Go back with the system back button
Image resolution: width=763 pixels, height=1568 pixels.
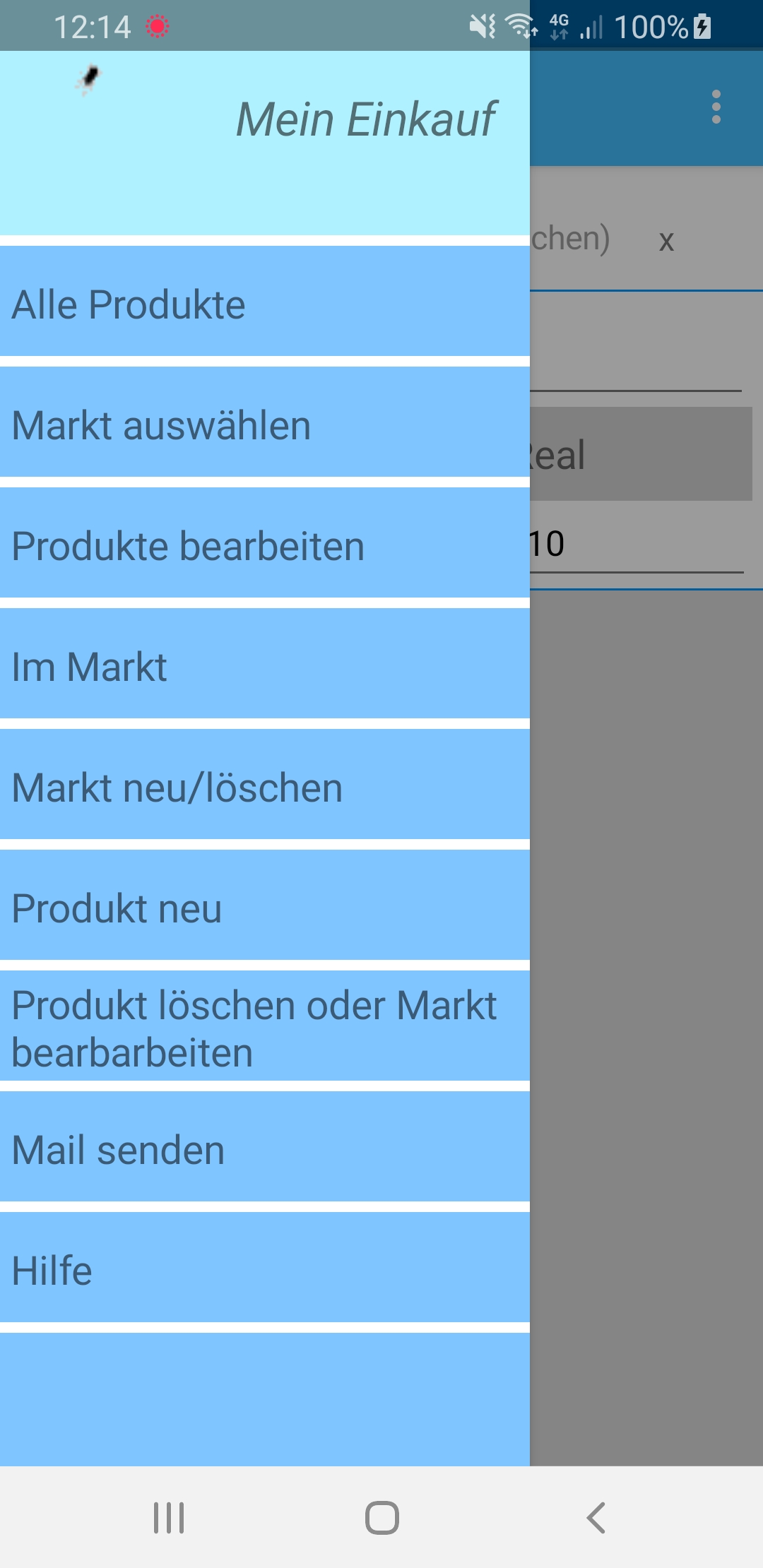(x=596, y=1517)
